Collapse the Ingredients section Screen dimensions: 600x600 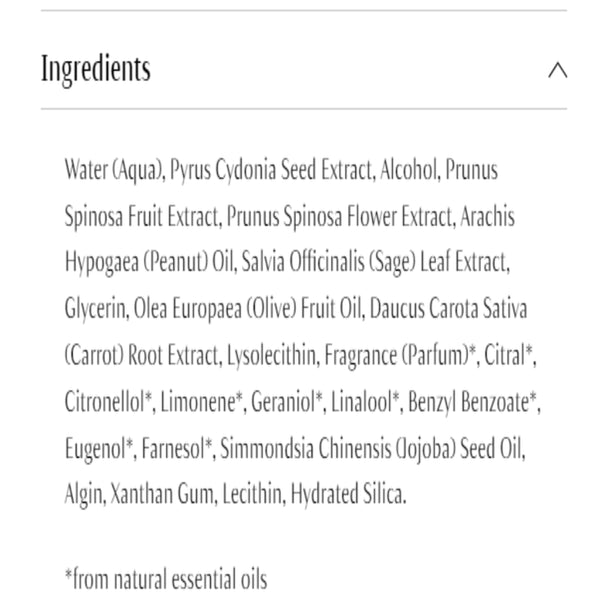click(557, 70)
